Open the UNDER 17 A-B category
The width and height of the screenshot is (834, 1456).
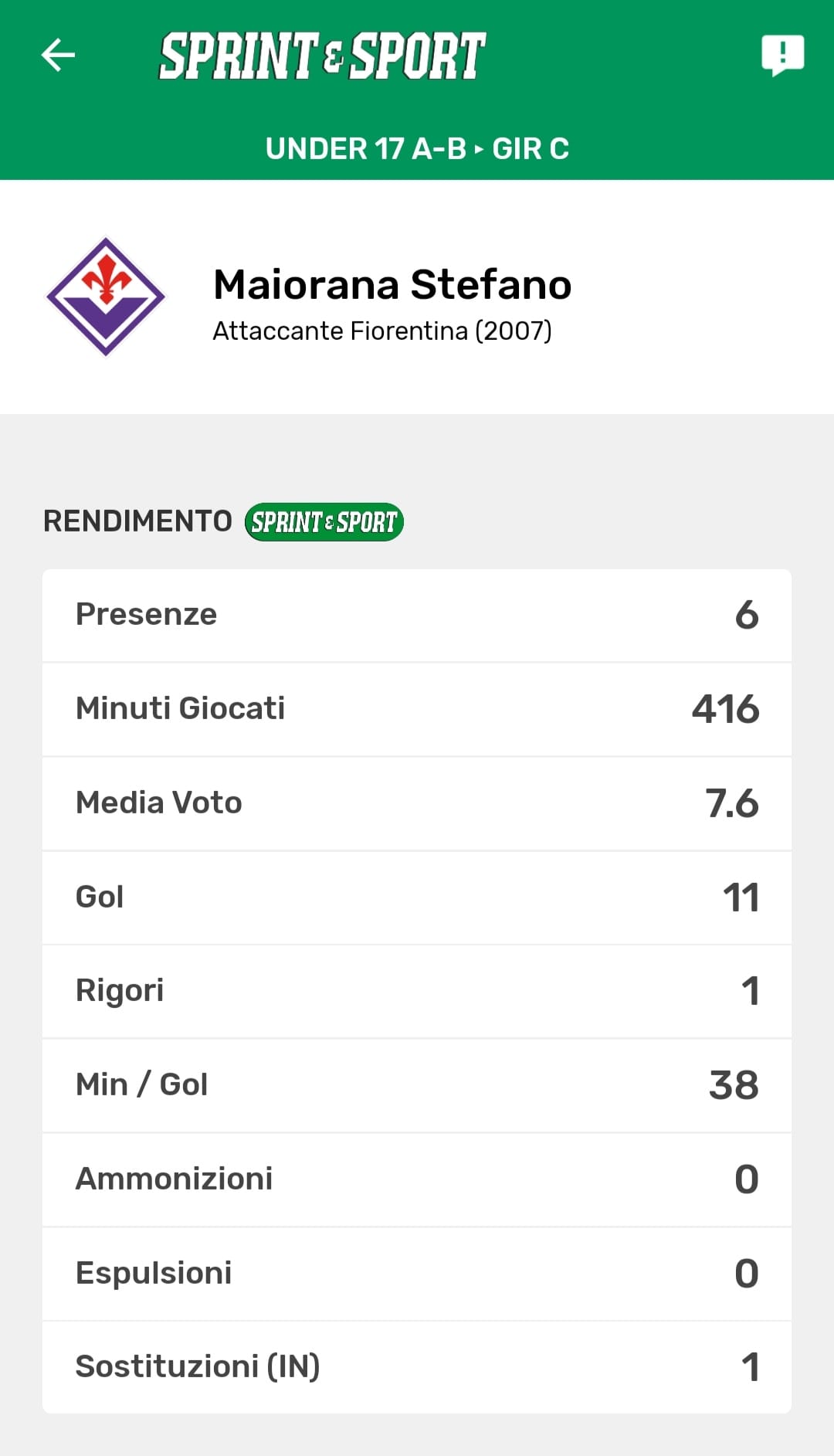pyautogui.click(x=367, y=148)
